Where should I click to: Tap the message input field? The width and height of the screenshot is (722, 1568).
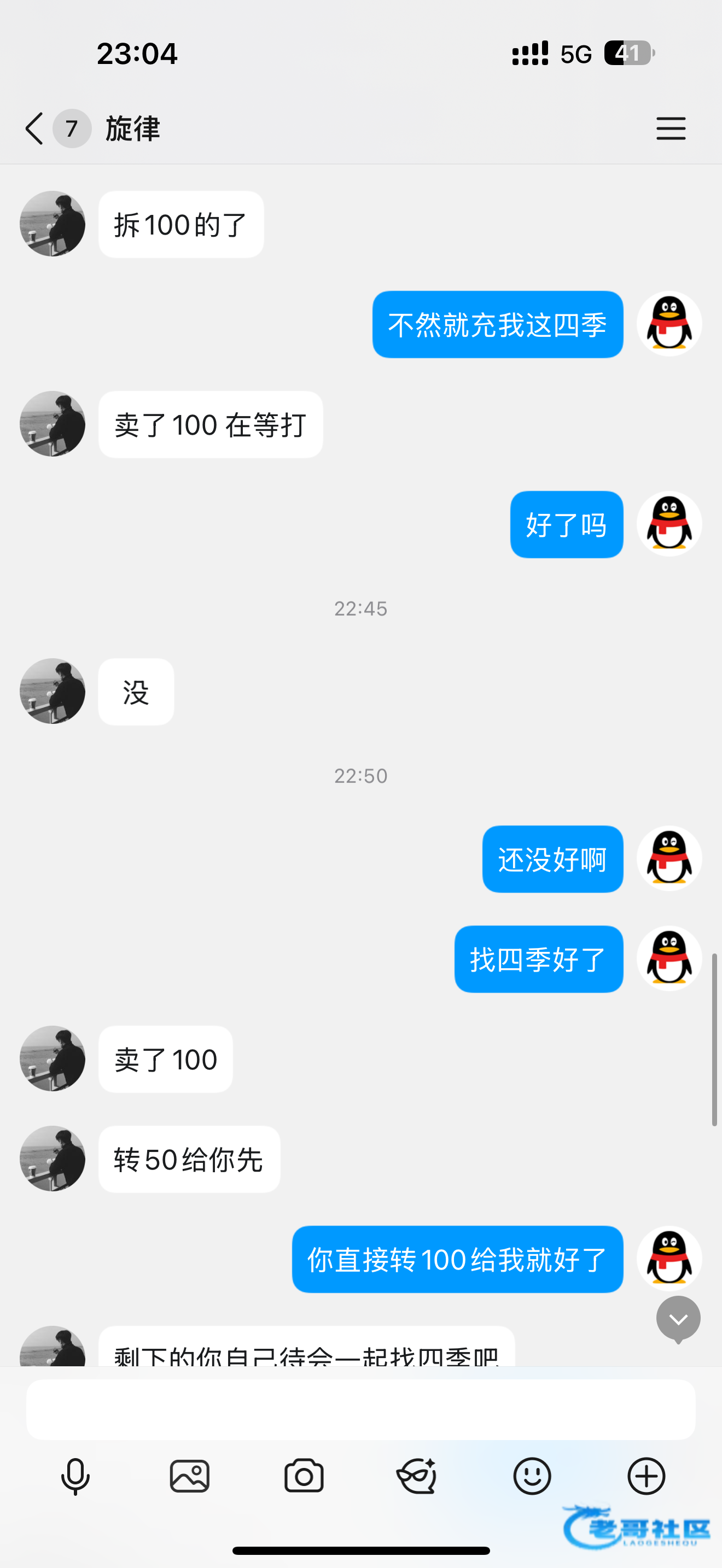[360, 1409]
